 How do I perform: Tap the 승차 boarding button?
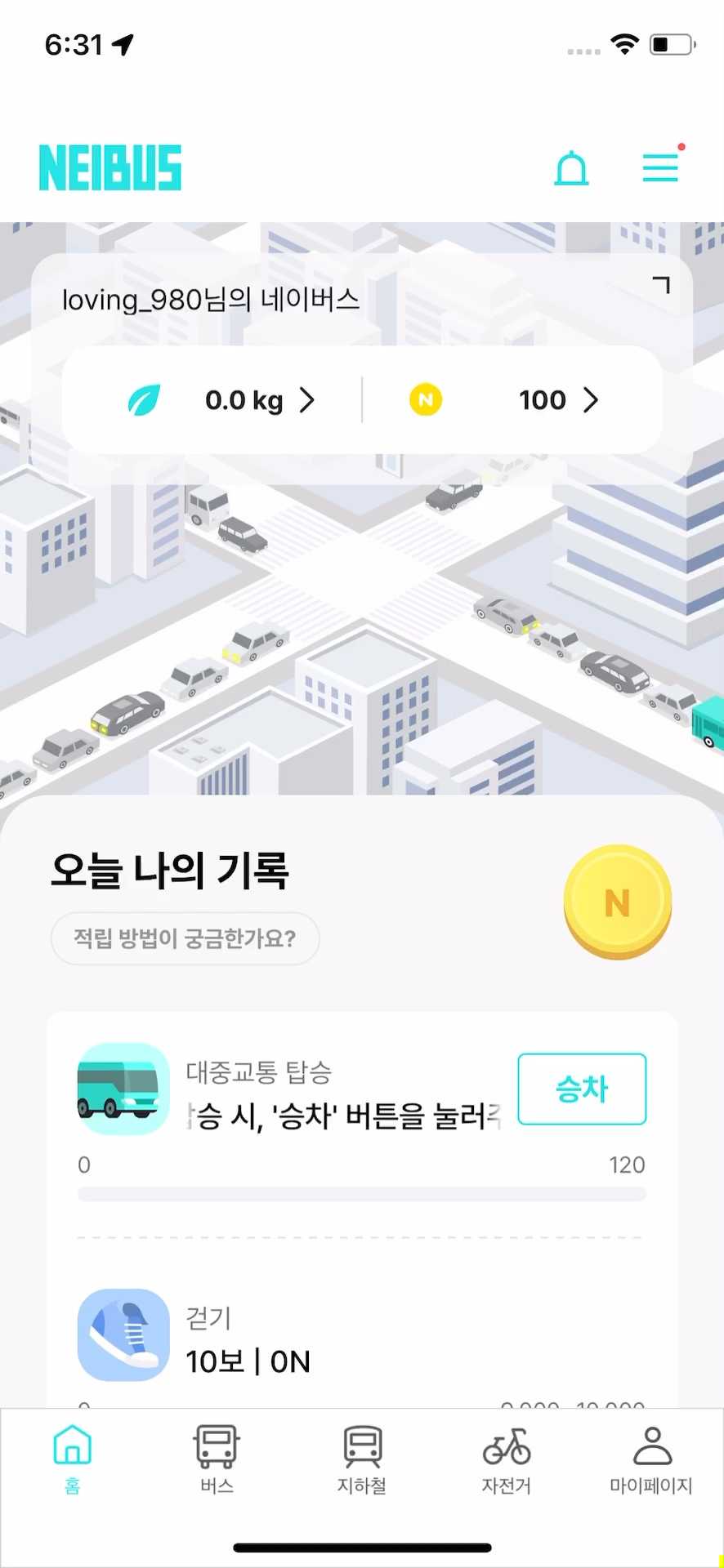(582, 1089)
